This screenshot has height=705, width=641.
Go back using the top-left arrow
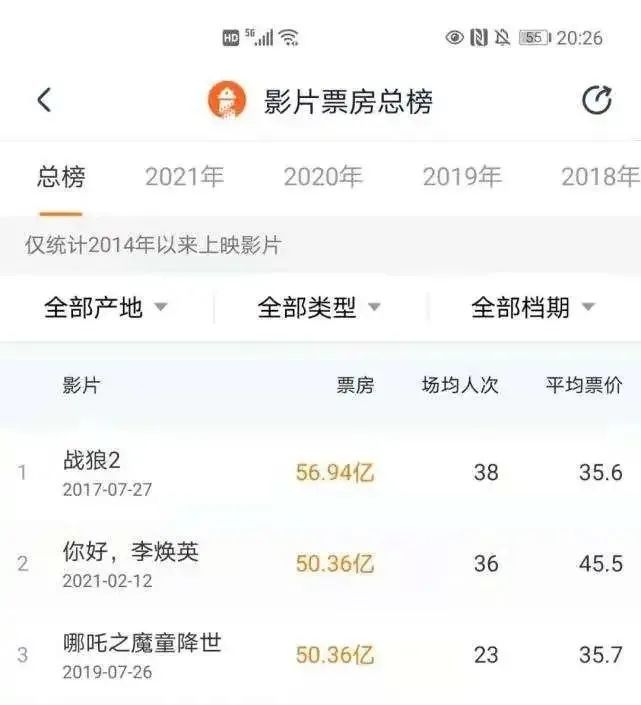pyautogui.click(x=44, y=100)
